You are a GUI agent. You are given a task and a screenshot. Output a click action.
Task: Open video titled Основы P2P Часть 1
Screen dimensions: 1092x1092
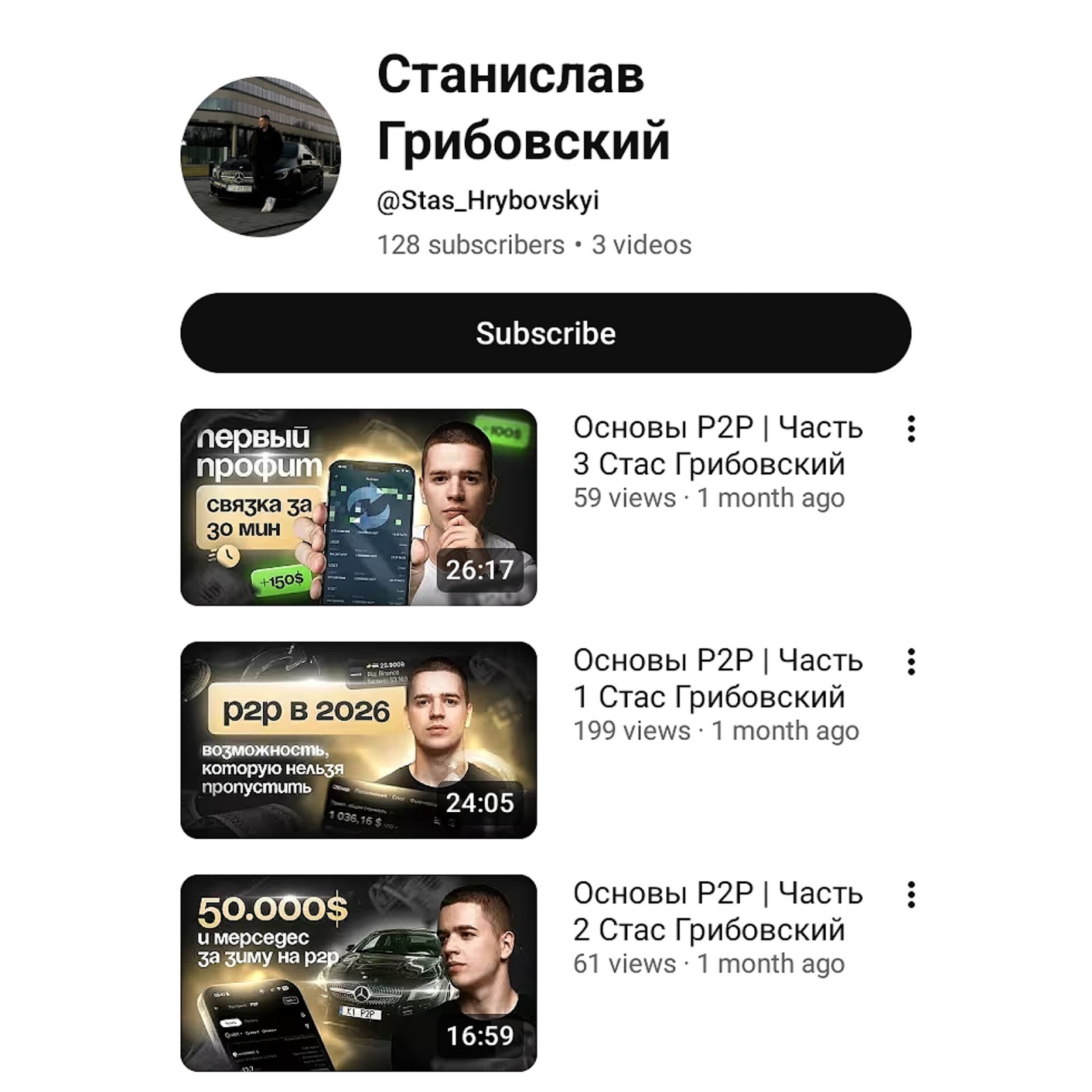pos(717,678)
